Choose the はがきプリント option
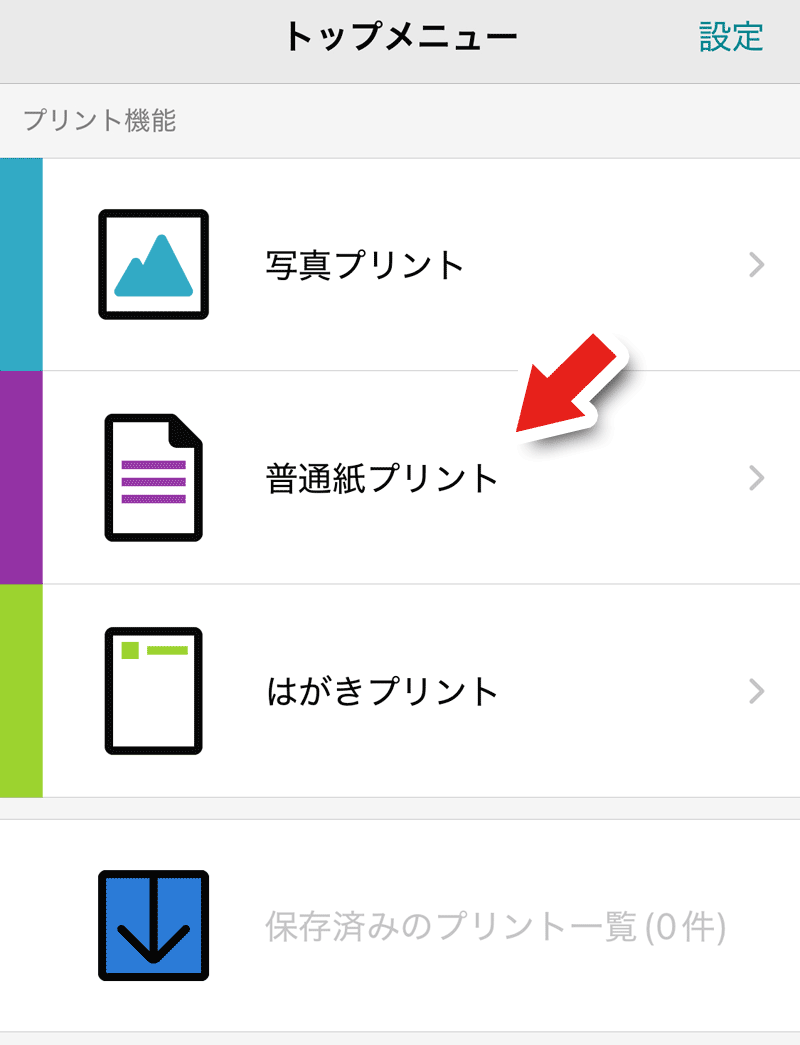Screen dimensions: 800x1045 pos(400,691)
